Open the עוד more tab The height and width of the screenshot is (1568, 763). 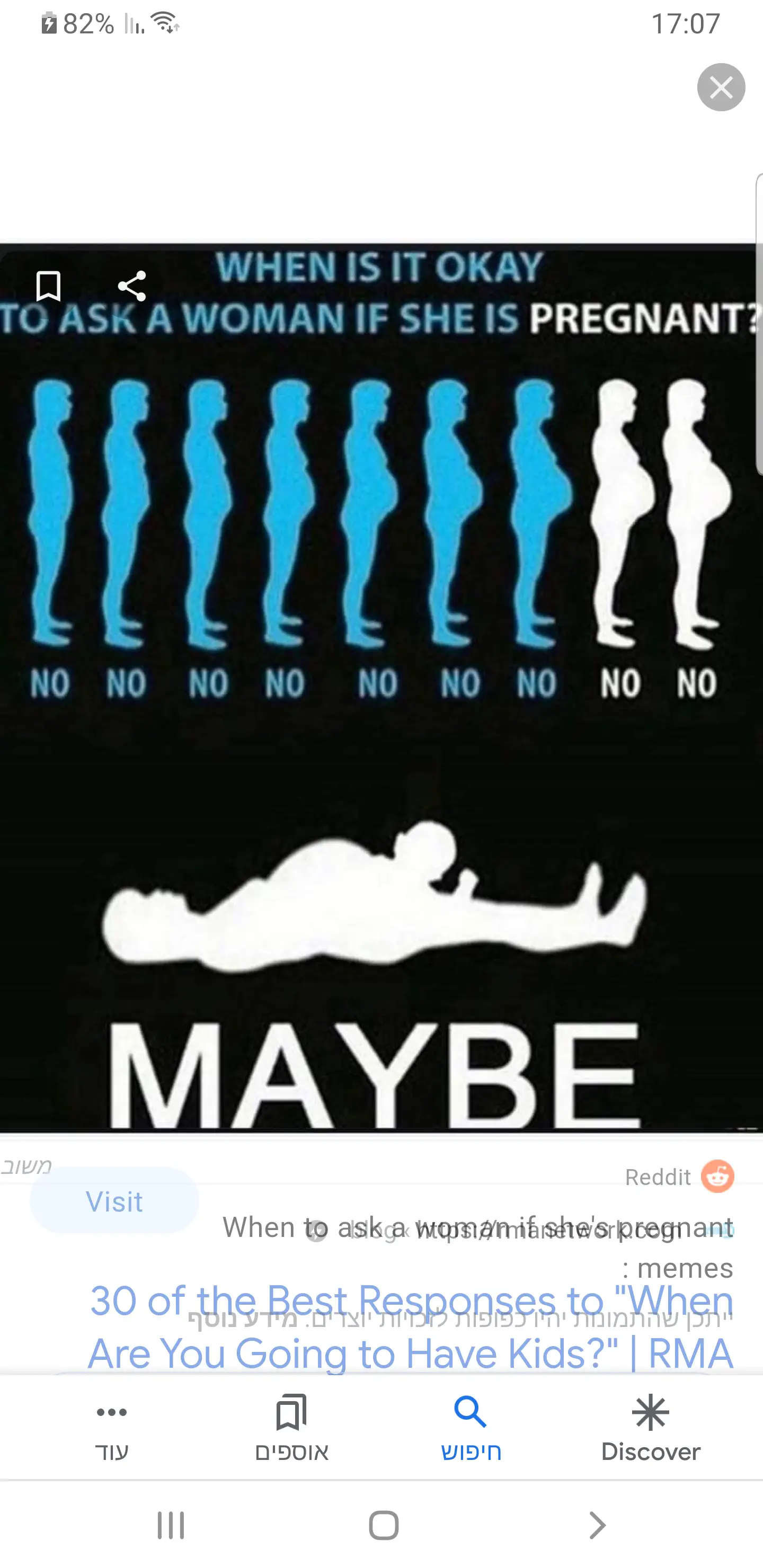[x=112, y=1428]
